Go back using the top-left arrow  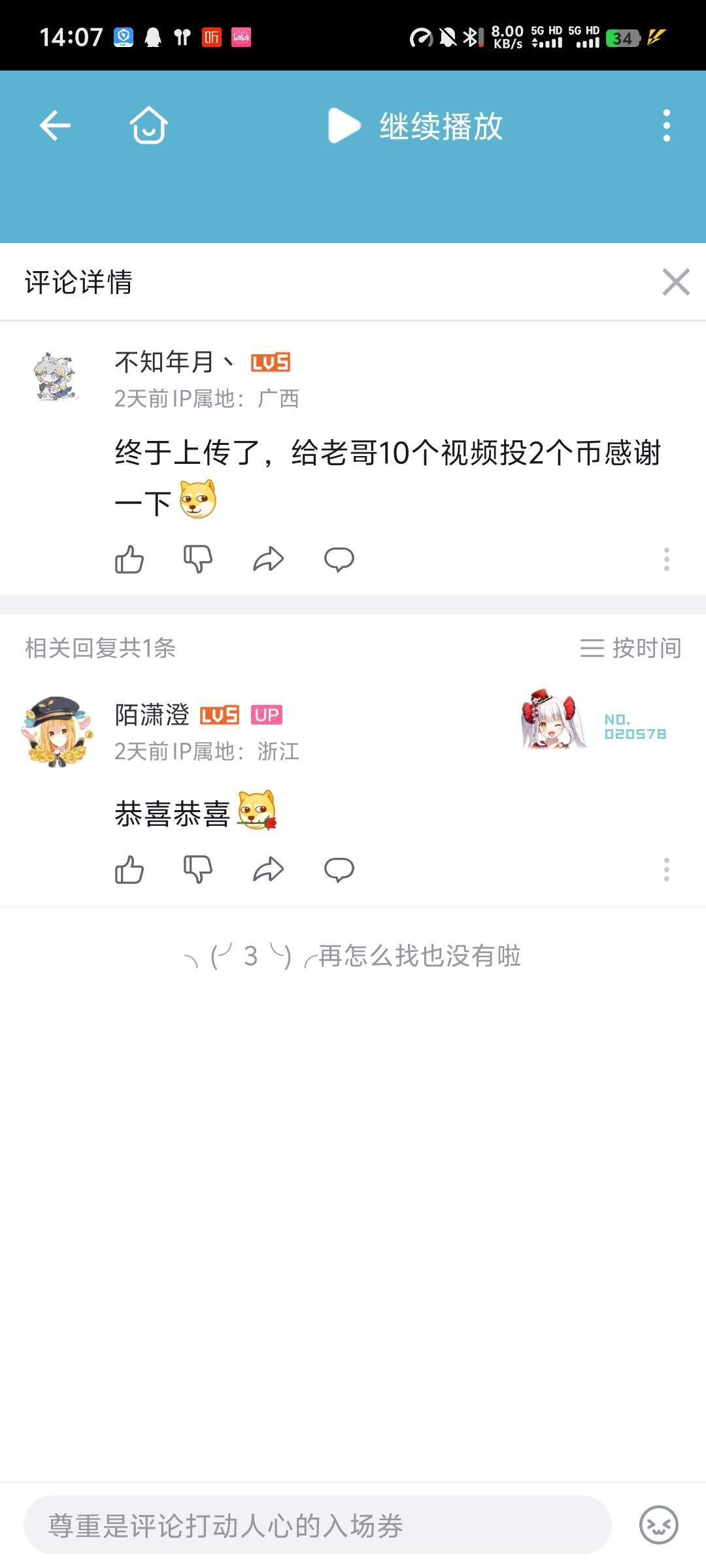[55, 125]
